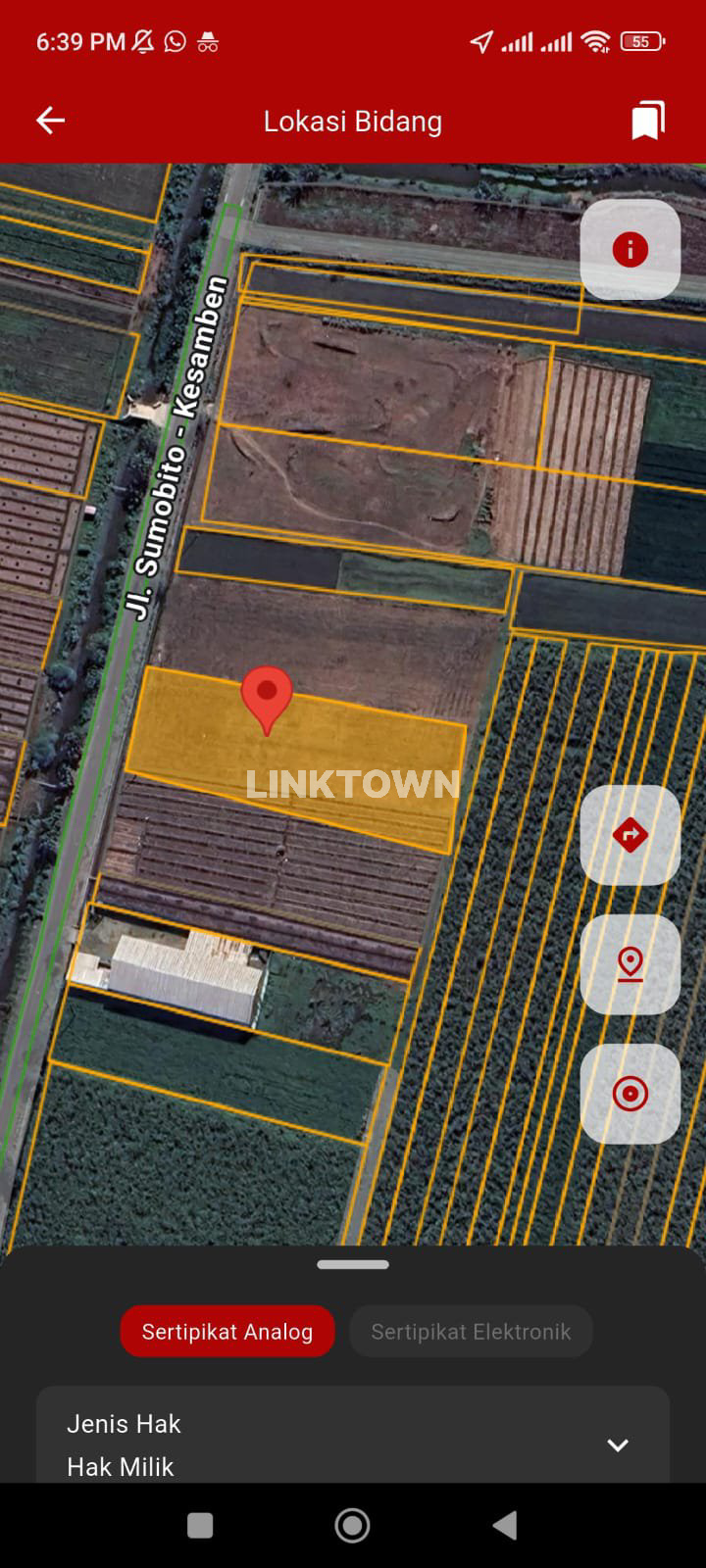706x1568 pixels.
Task: Tap the bottom sheet drag handle
Action: coord(353,1264)
